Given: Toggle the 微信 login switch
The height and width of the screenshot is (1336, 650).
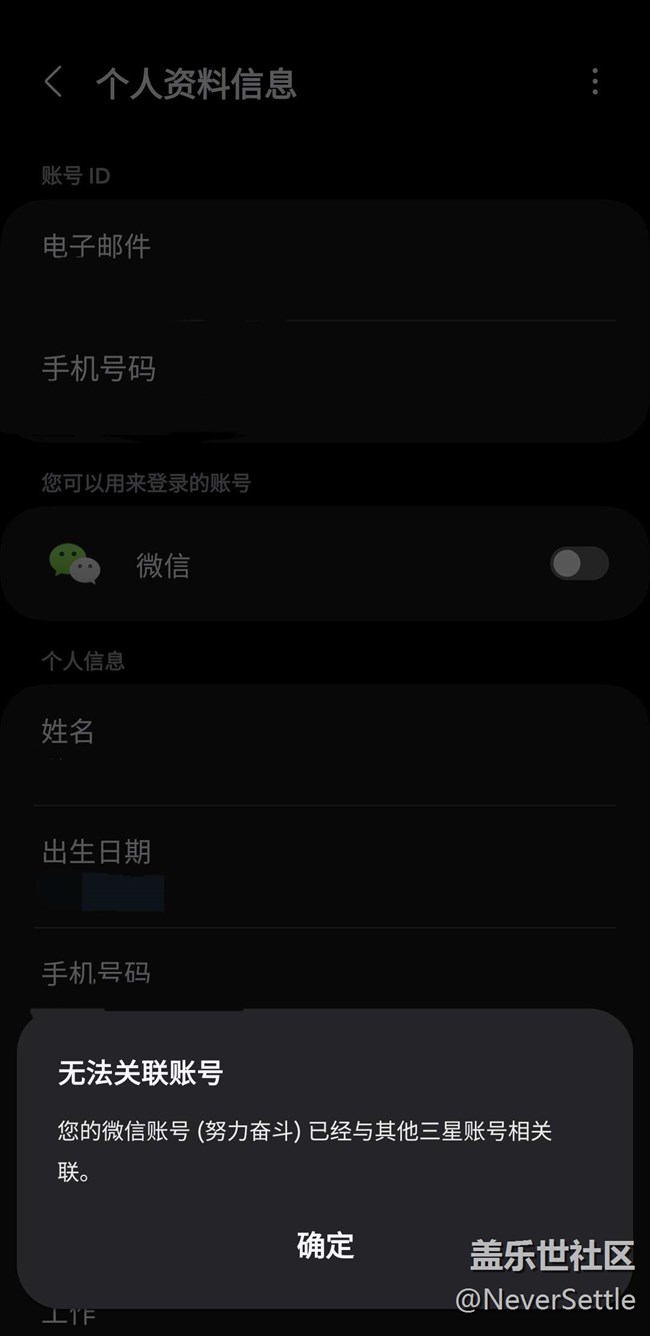Looking at the screenshot, I should point(579,564).
